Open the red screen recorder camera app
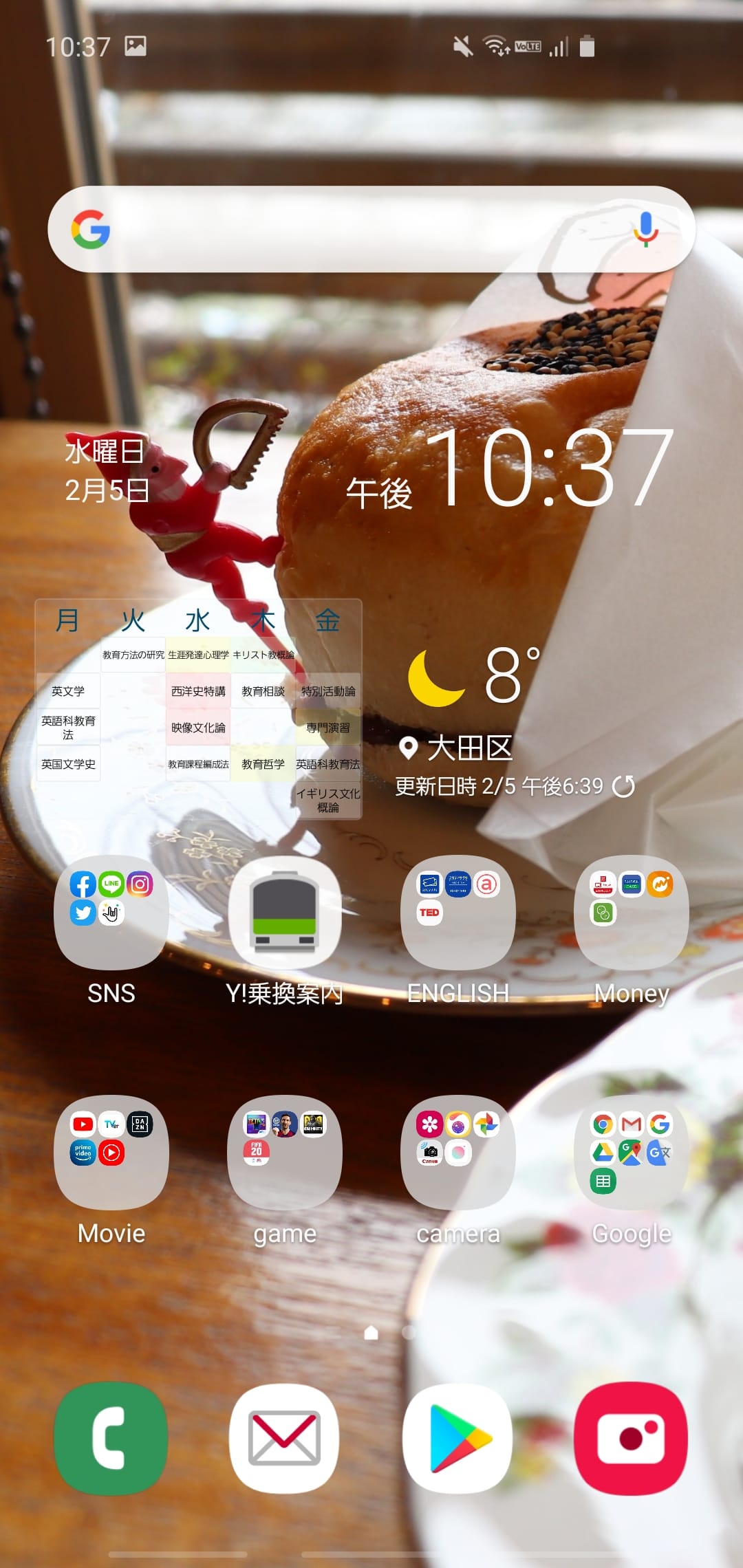 (x=632, y=1438)
